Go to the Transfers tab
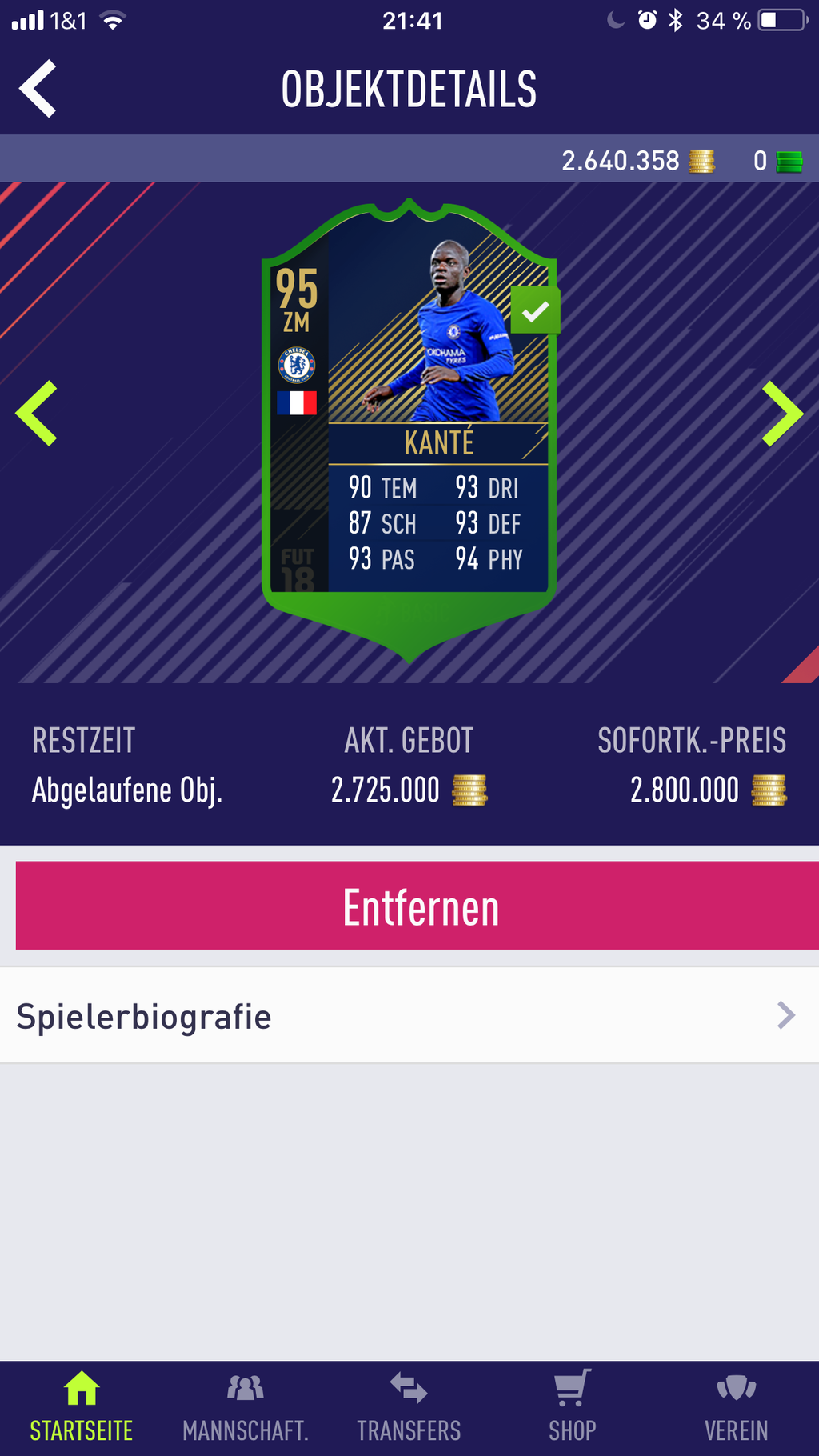The width and height of the screenshot is (819, 1456). 409,1406
